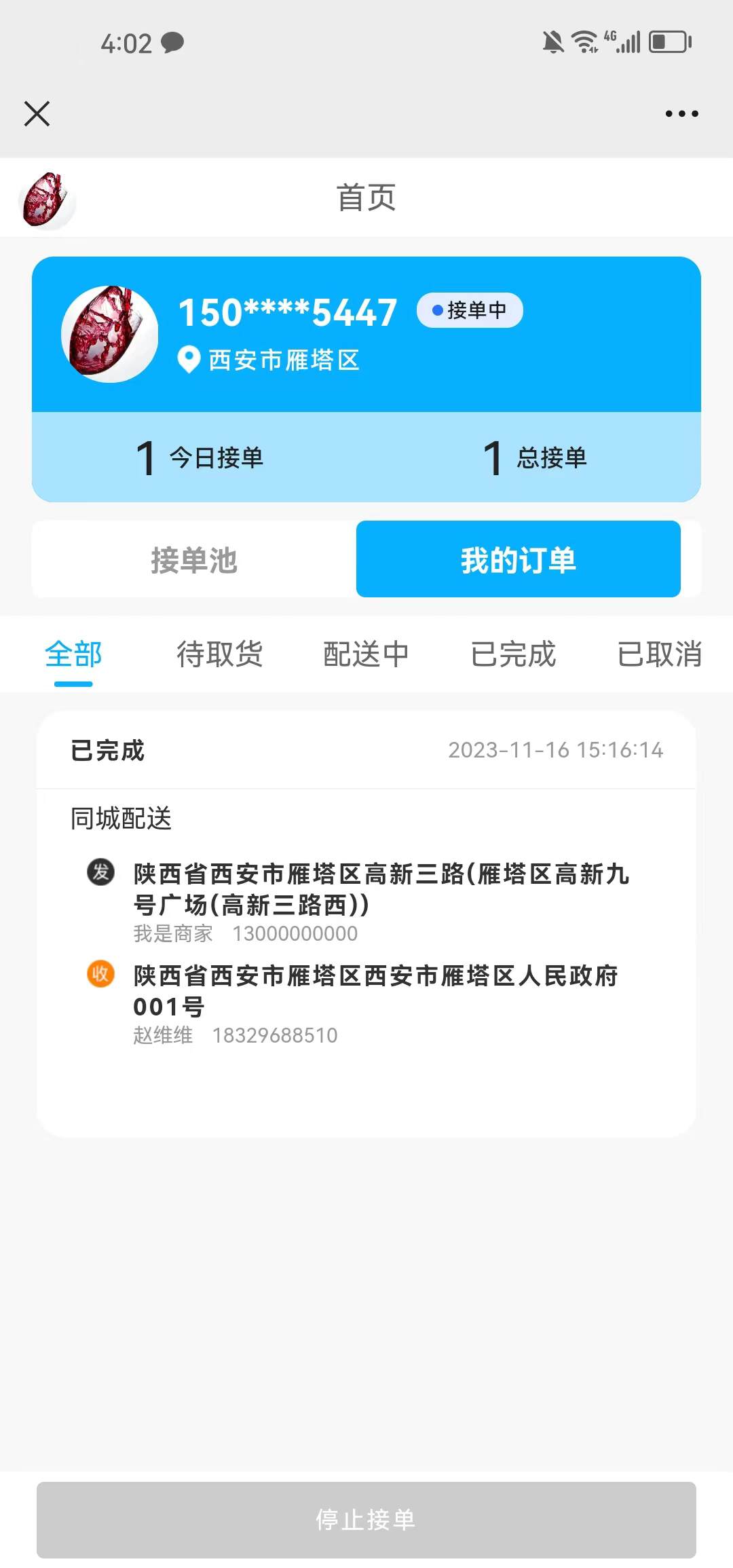
Task: Select the 我的订单 my orders tab
Action: [x=518, y=559]
